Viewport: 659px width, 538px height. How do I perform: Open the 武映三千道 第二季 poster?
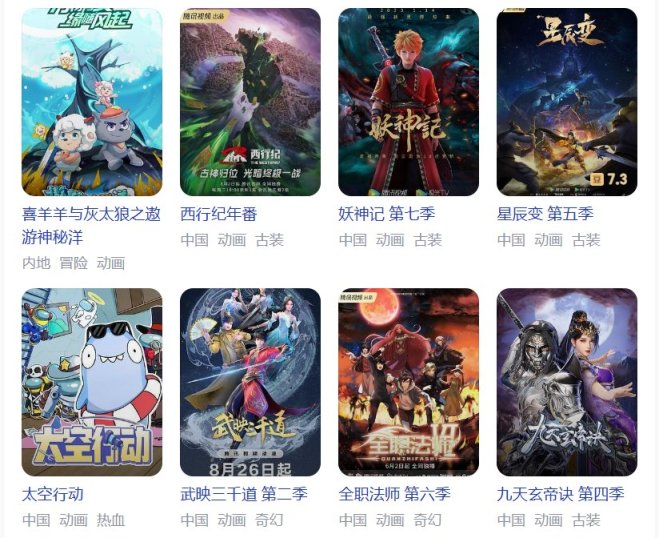pos(250,382)
